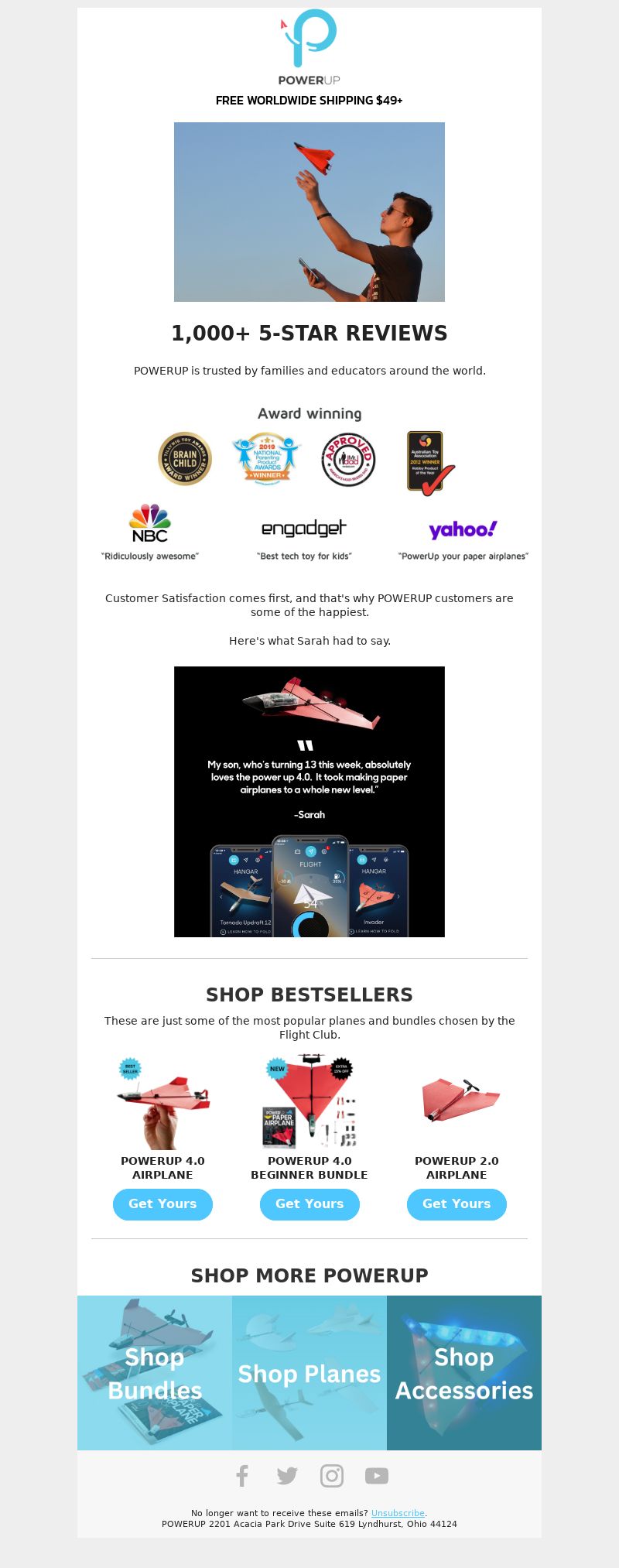
Task: Open the Instagram profile
Action: pyautogui.click(x=332, y=1476)
